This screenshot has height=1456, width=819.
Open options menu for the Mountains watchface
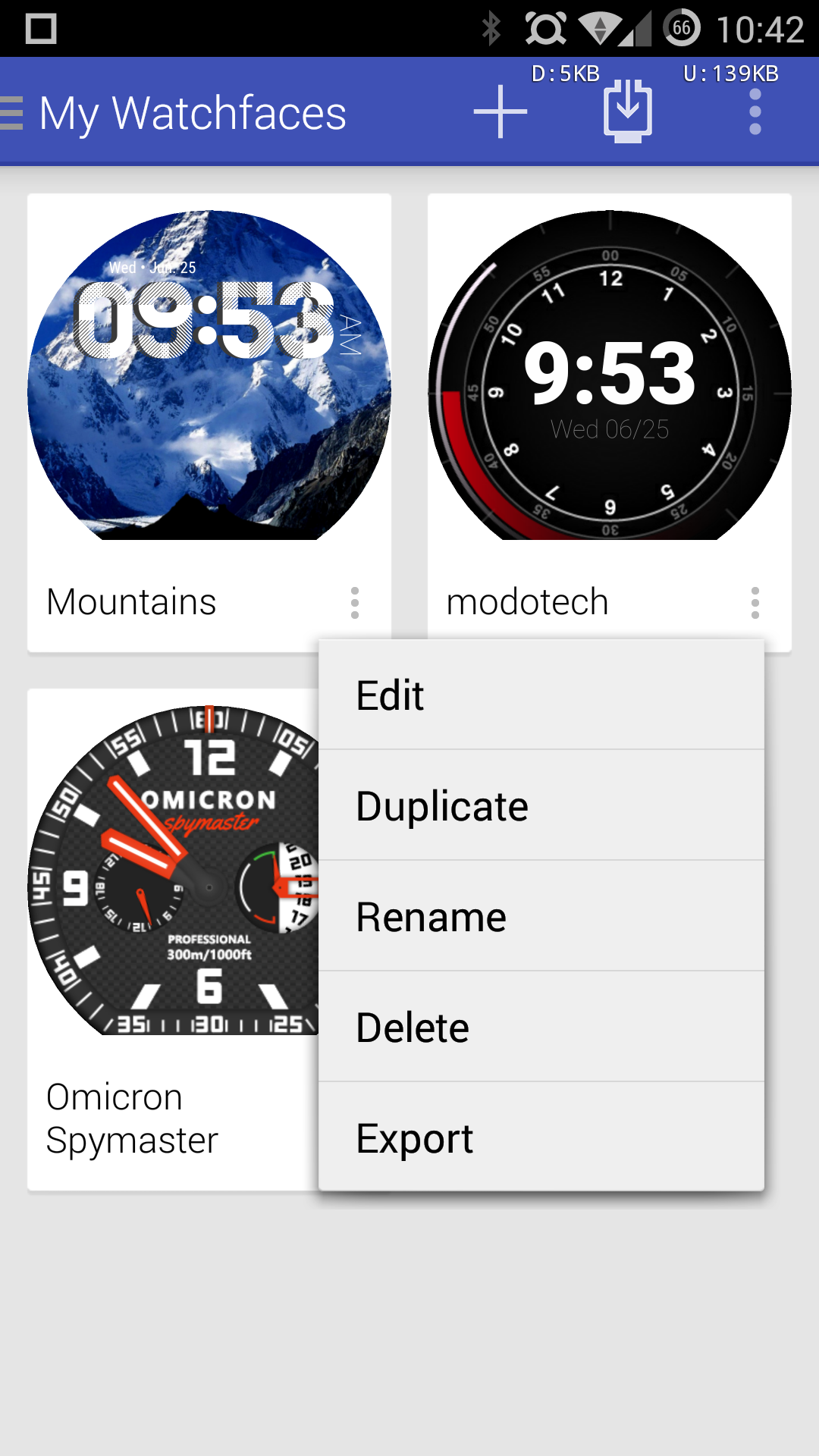coord(355,603)
